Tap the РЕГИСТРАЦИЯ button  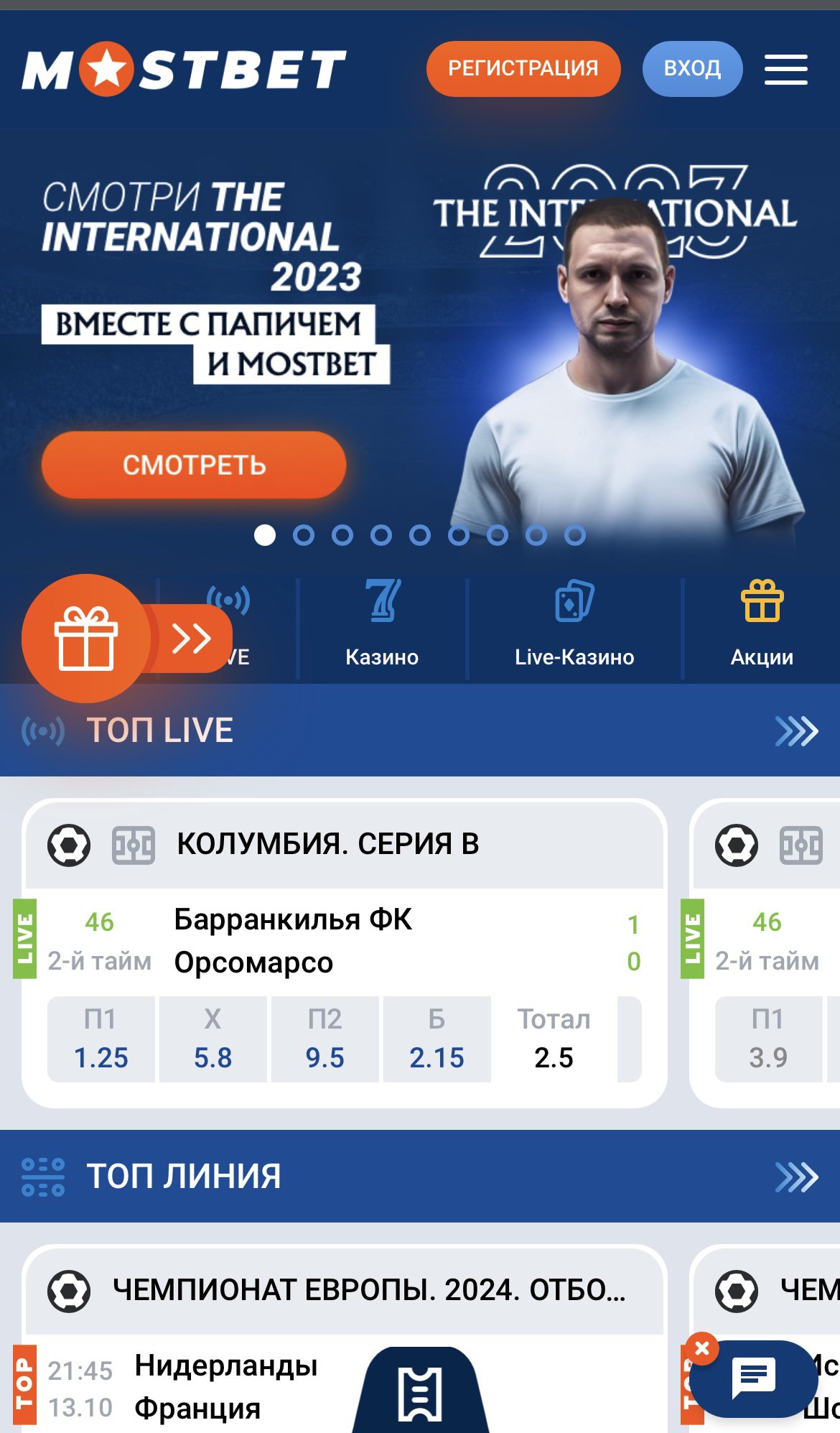coord(523,68)
